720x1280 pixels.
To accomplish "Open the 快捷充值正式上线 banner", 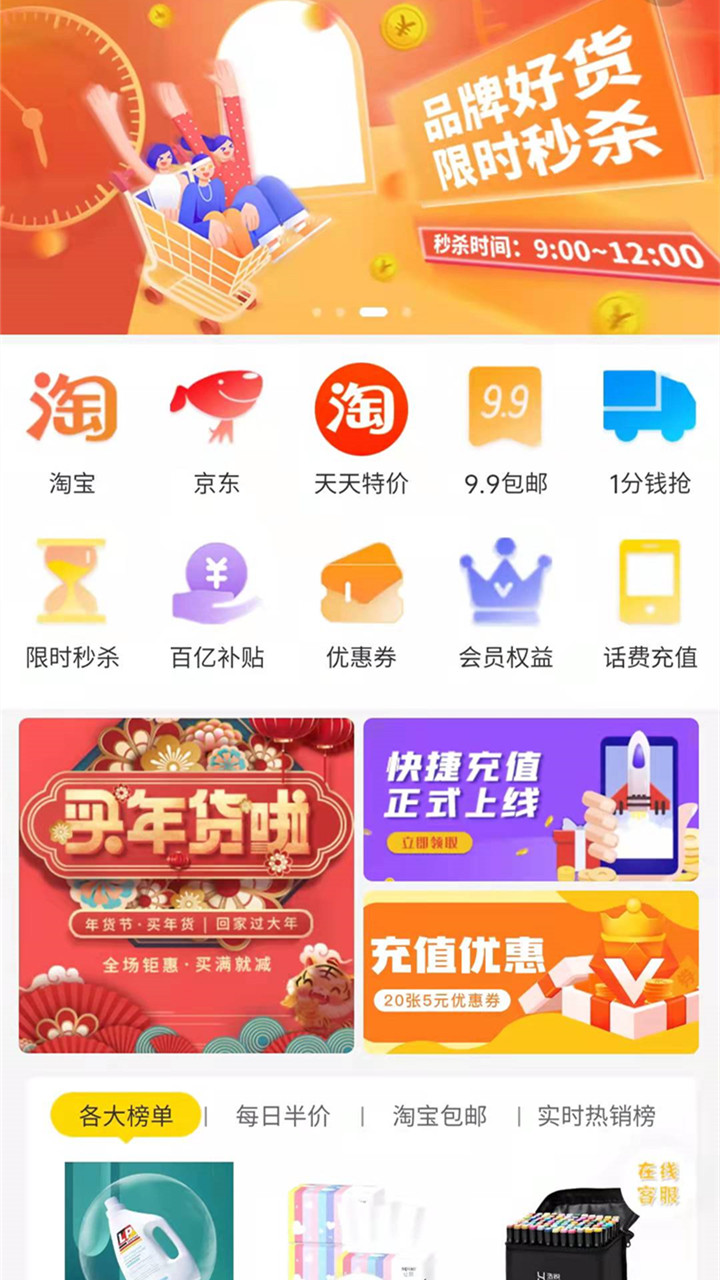I will 530,798.
